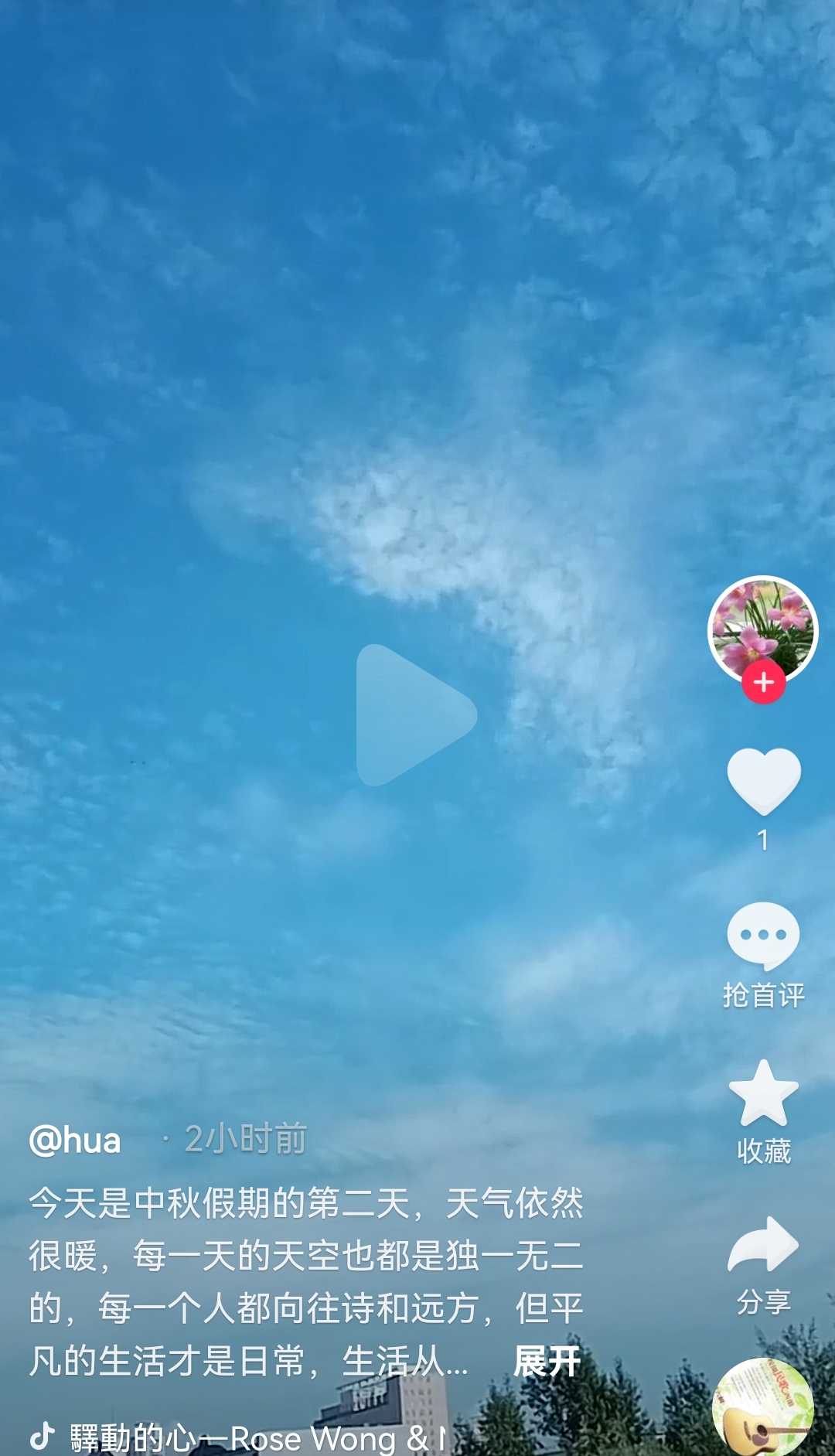Share this video

tap(764, 1245)
